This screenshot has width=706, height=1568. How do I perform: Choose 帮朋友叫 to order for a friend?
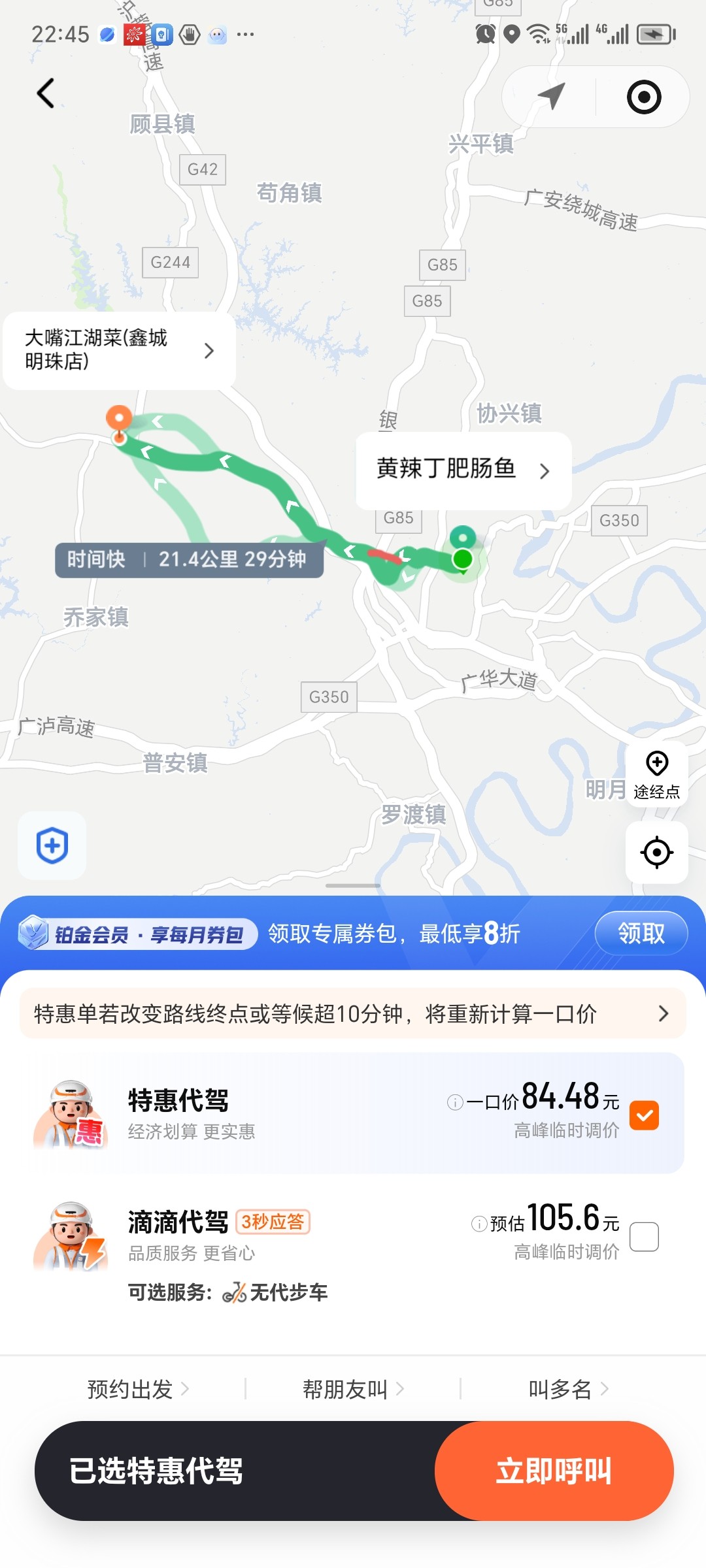353,1388
